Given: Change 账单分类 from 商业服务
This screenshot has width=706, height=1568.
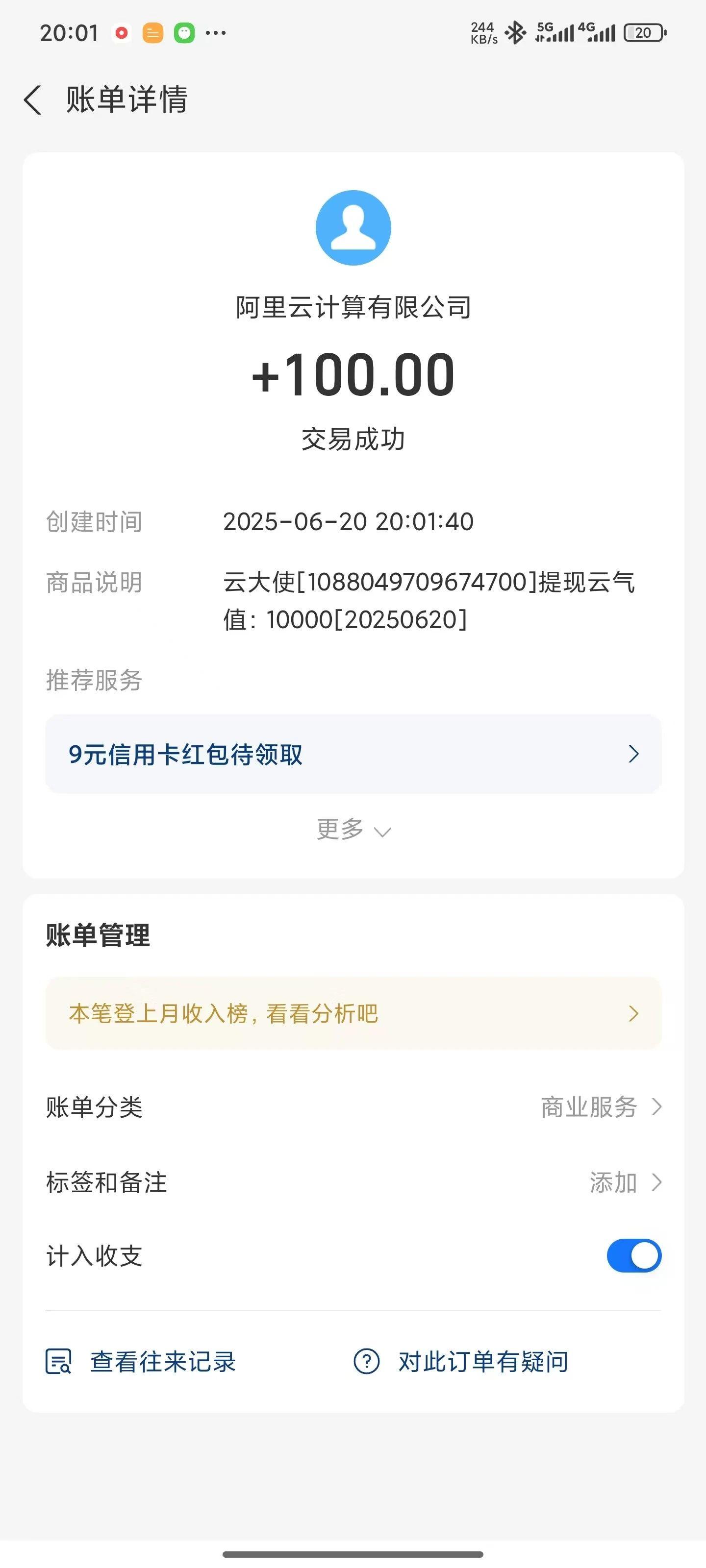Looking at the screenshot, I should tap(353, 1107).
